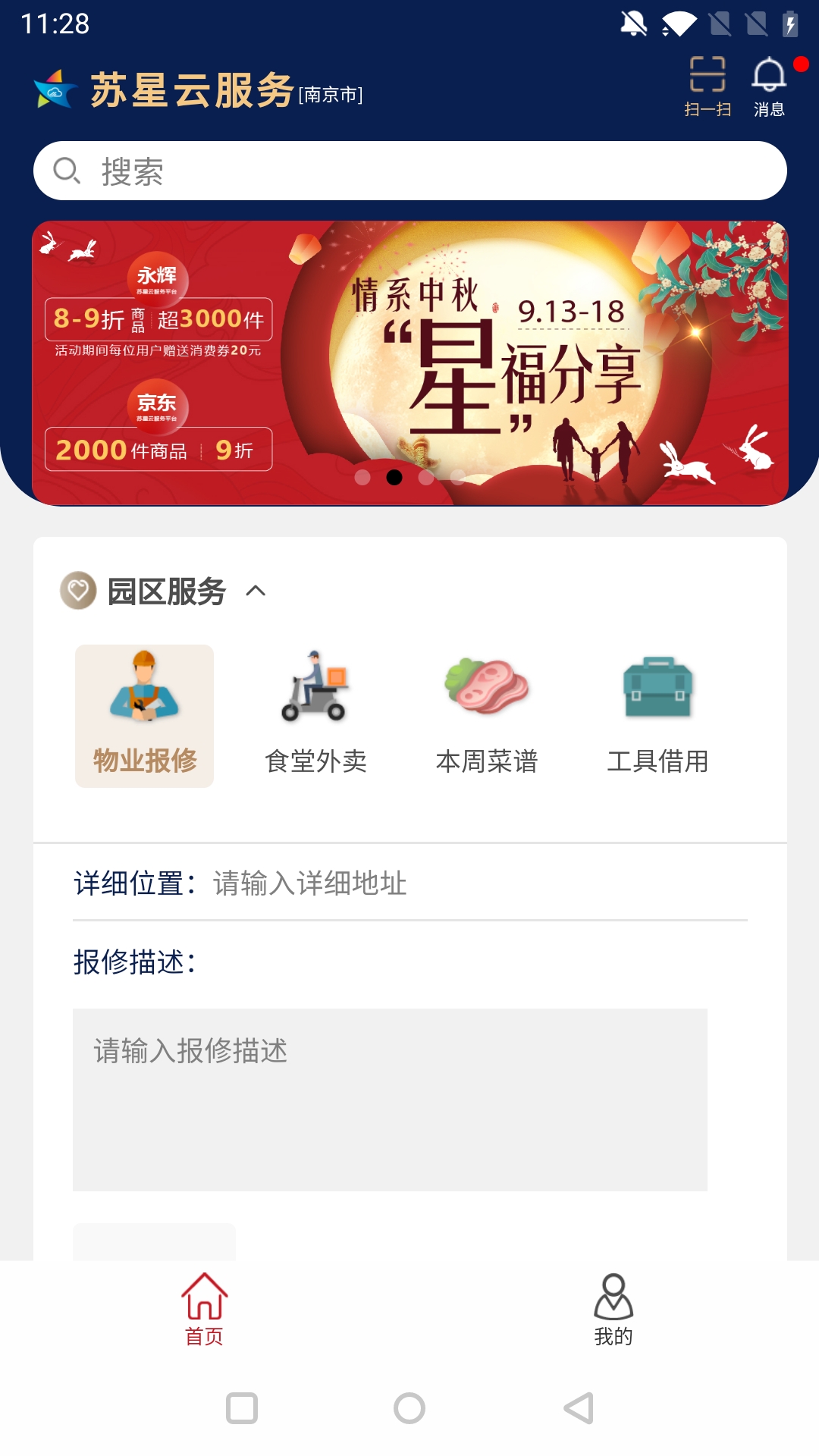Switch to the 我的 tab
This screenshot has width=819, height=1456.
613,1309
